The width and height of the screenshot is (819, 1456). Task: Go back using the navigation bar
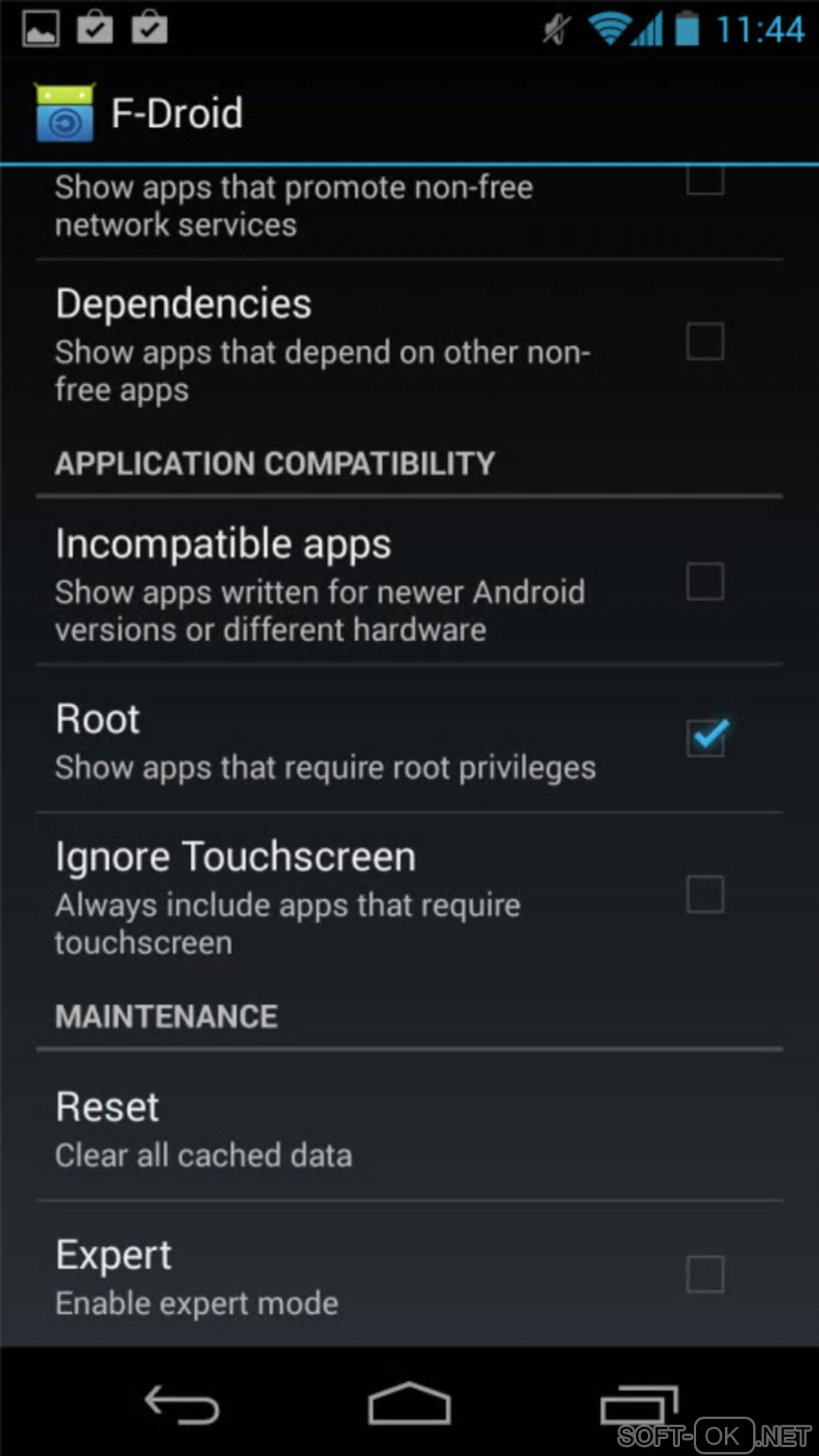[181, 1405]
